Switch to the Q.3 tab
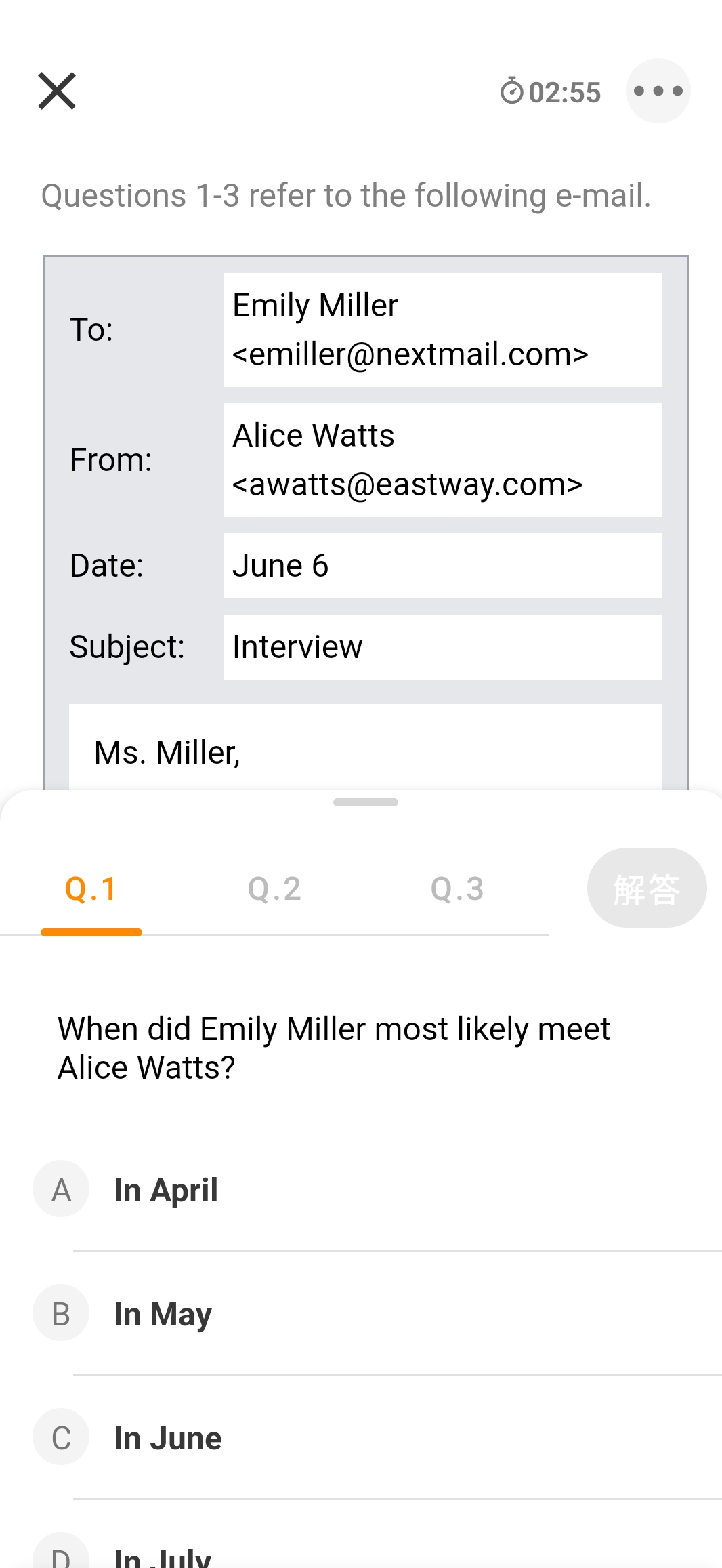The width and height of the screenshot is (722, 1568). (x=457, y=889)
